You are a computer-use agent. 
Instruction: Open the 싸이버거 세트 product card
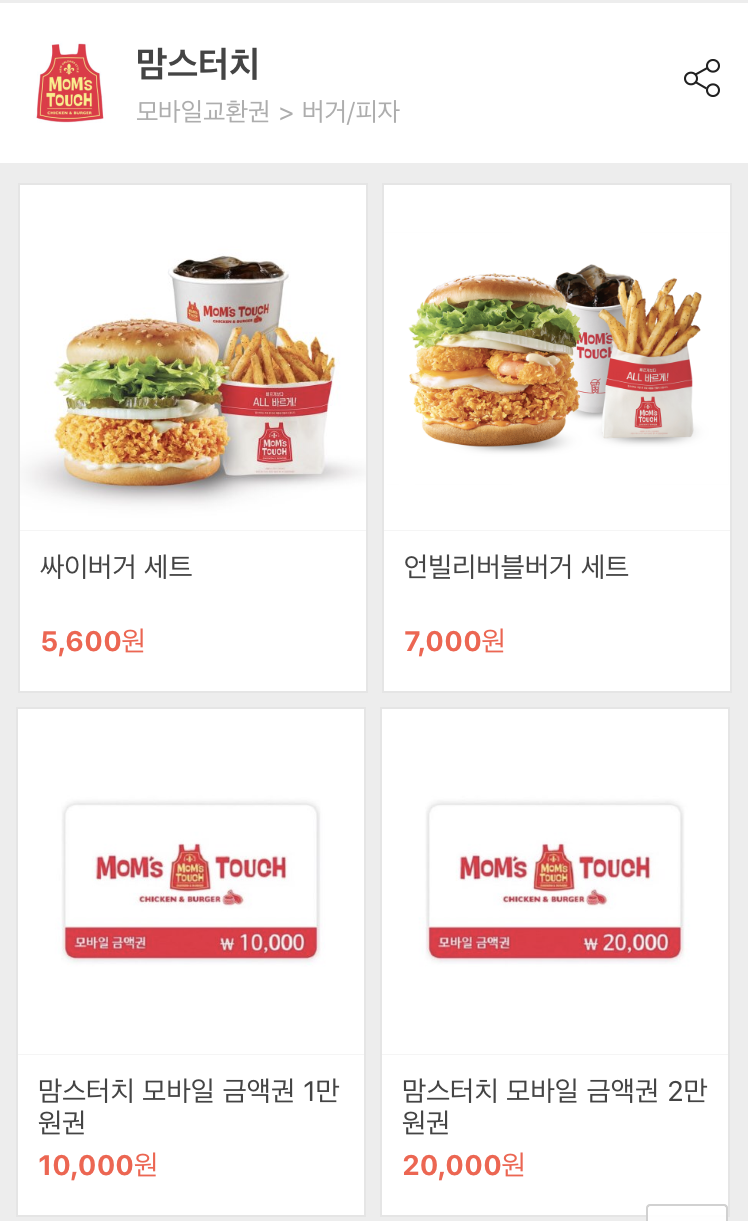(x=193, y=437)
